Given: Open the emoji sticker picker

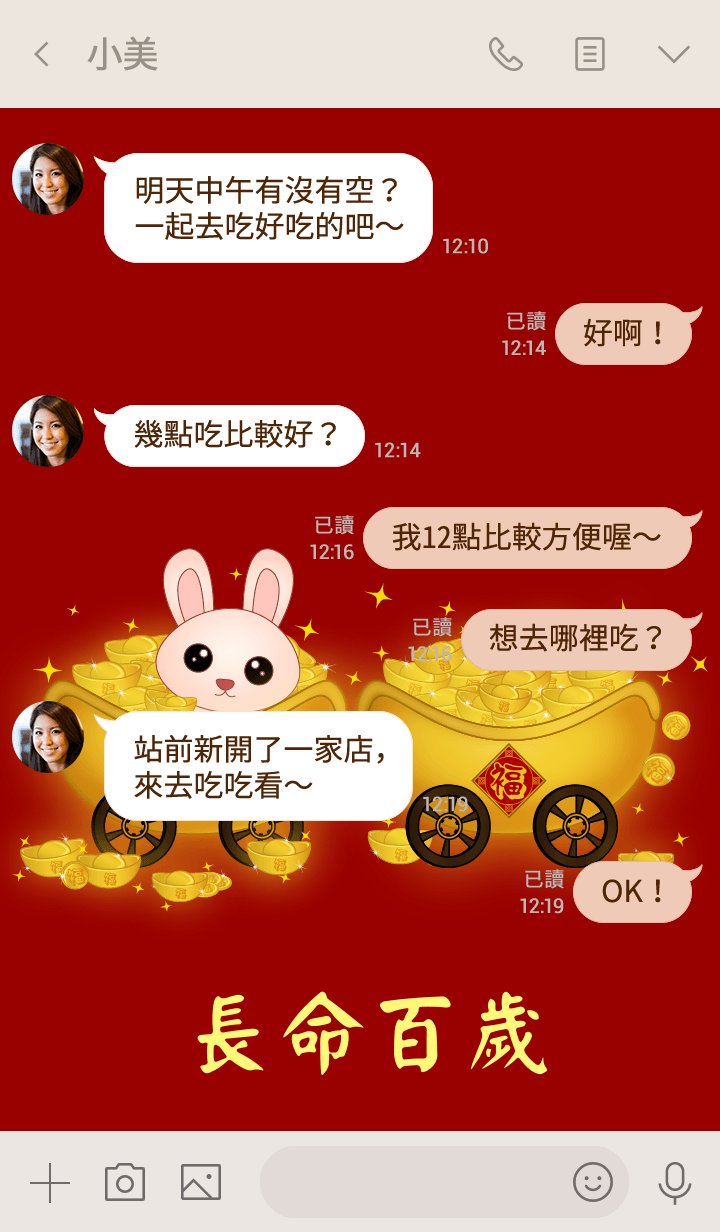Looking at the screenshot, I should click(x=592, y=1183).
